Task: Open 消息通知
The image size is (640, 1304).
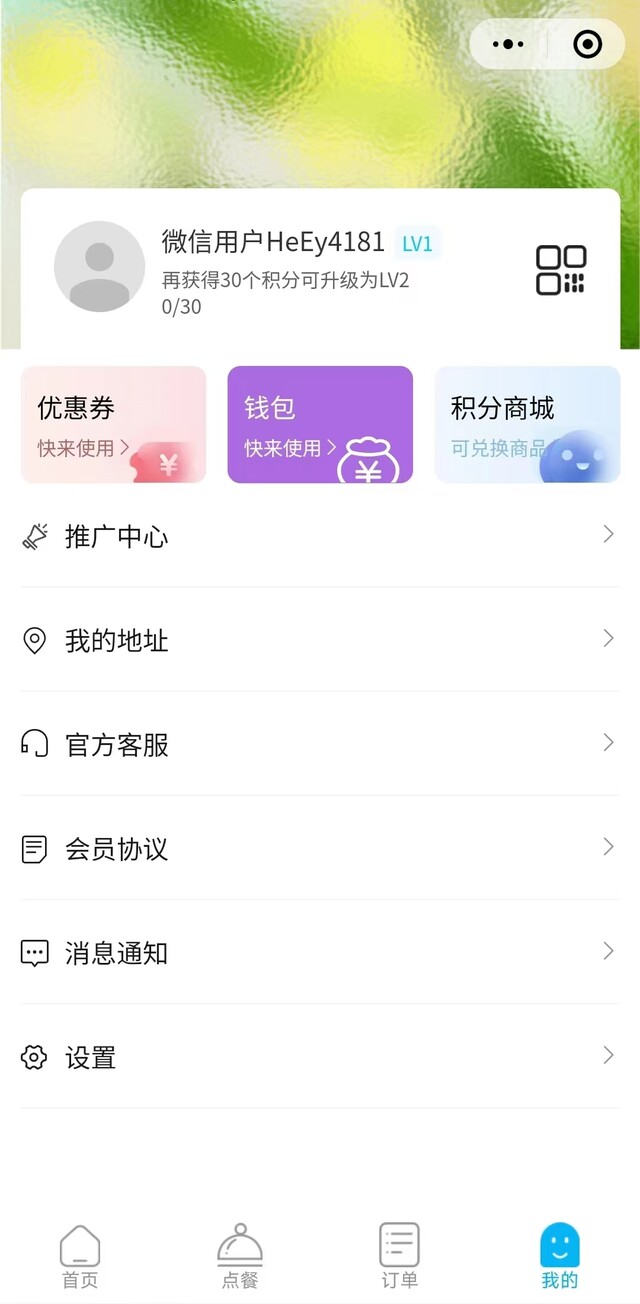Action: click(320, 953)
